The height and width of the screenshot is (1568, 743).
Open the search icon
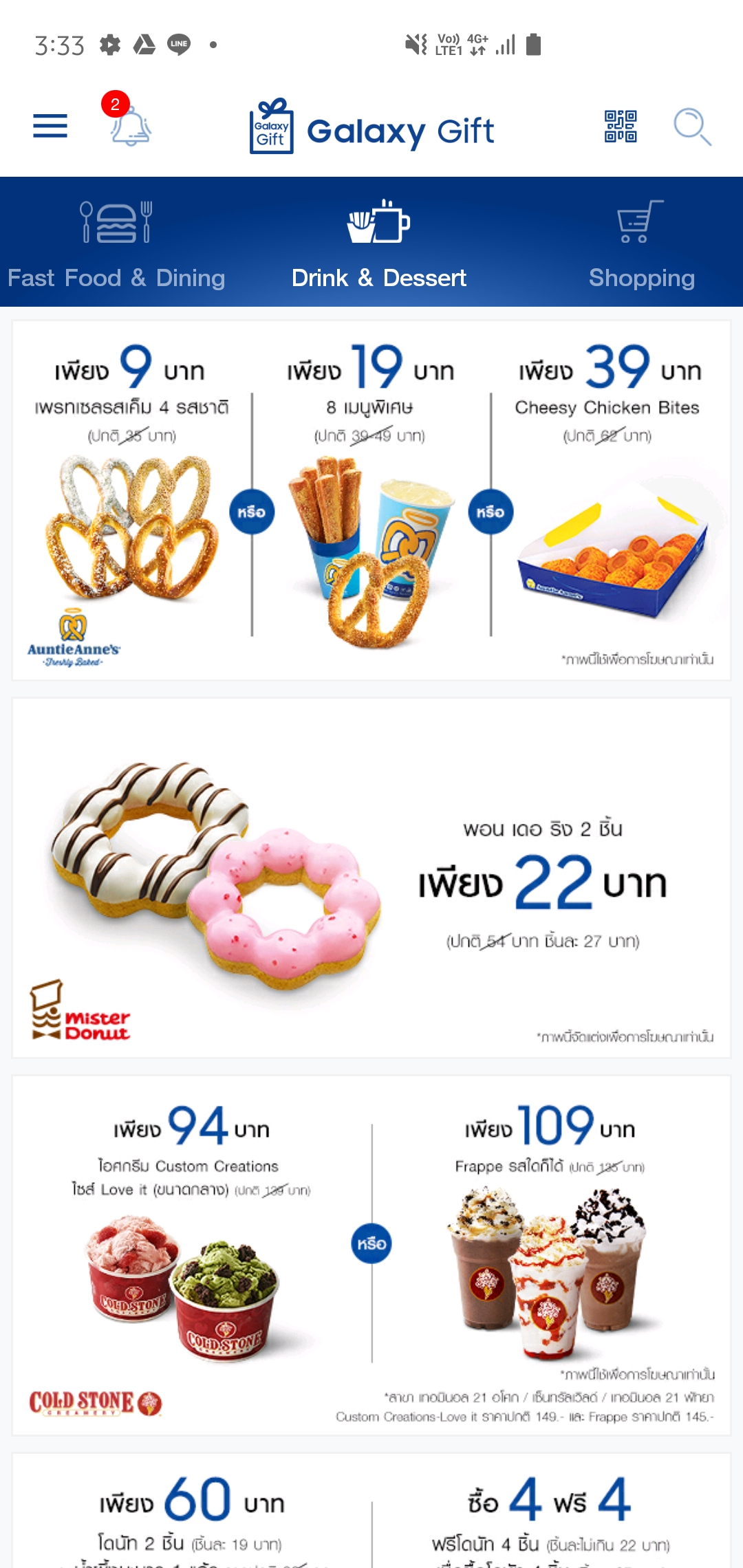coord(691,127)
